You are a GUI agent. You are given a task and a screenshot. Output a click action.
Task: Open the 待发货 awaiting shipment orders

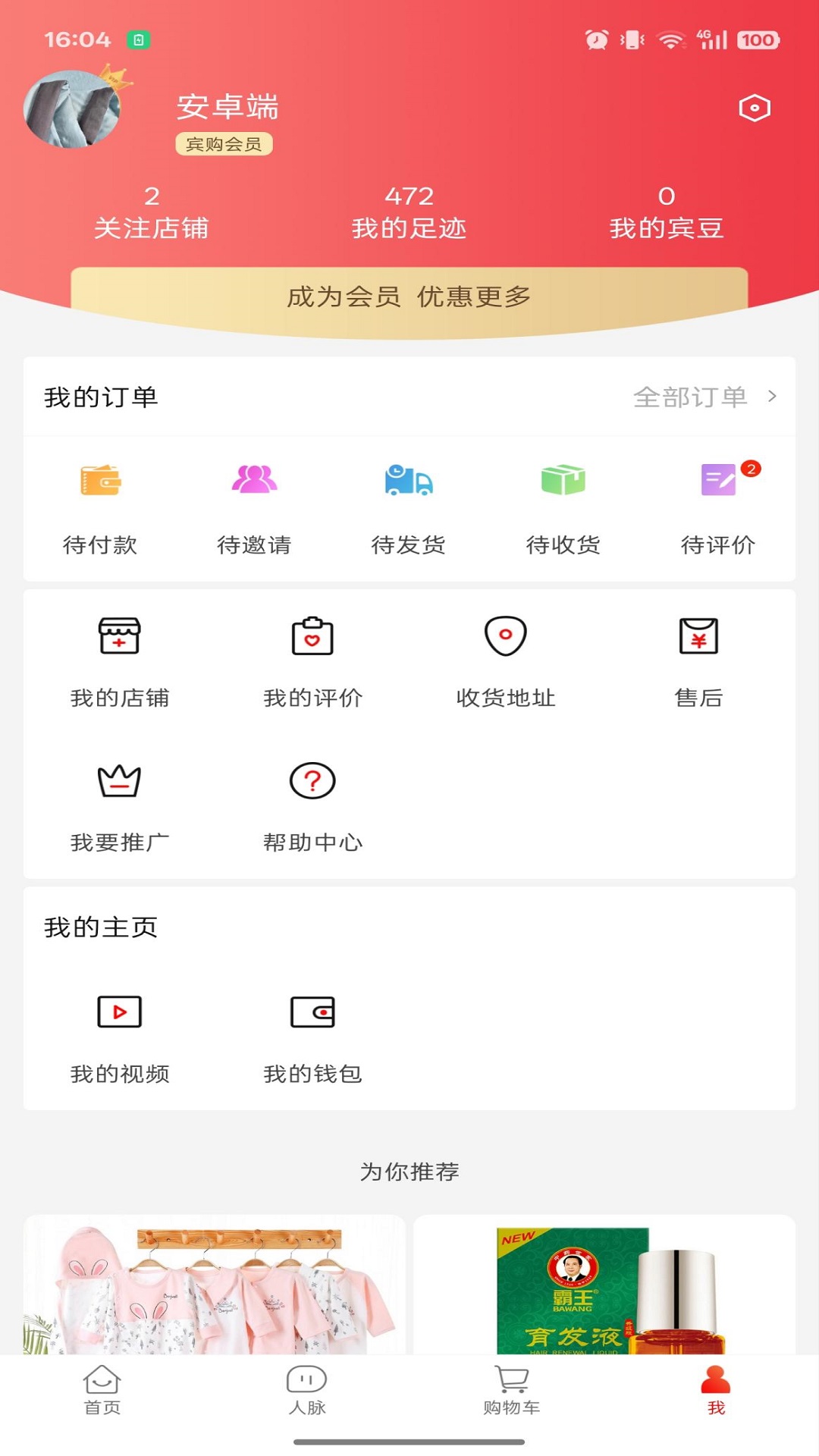[409, 507]
